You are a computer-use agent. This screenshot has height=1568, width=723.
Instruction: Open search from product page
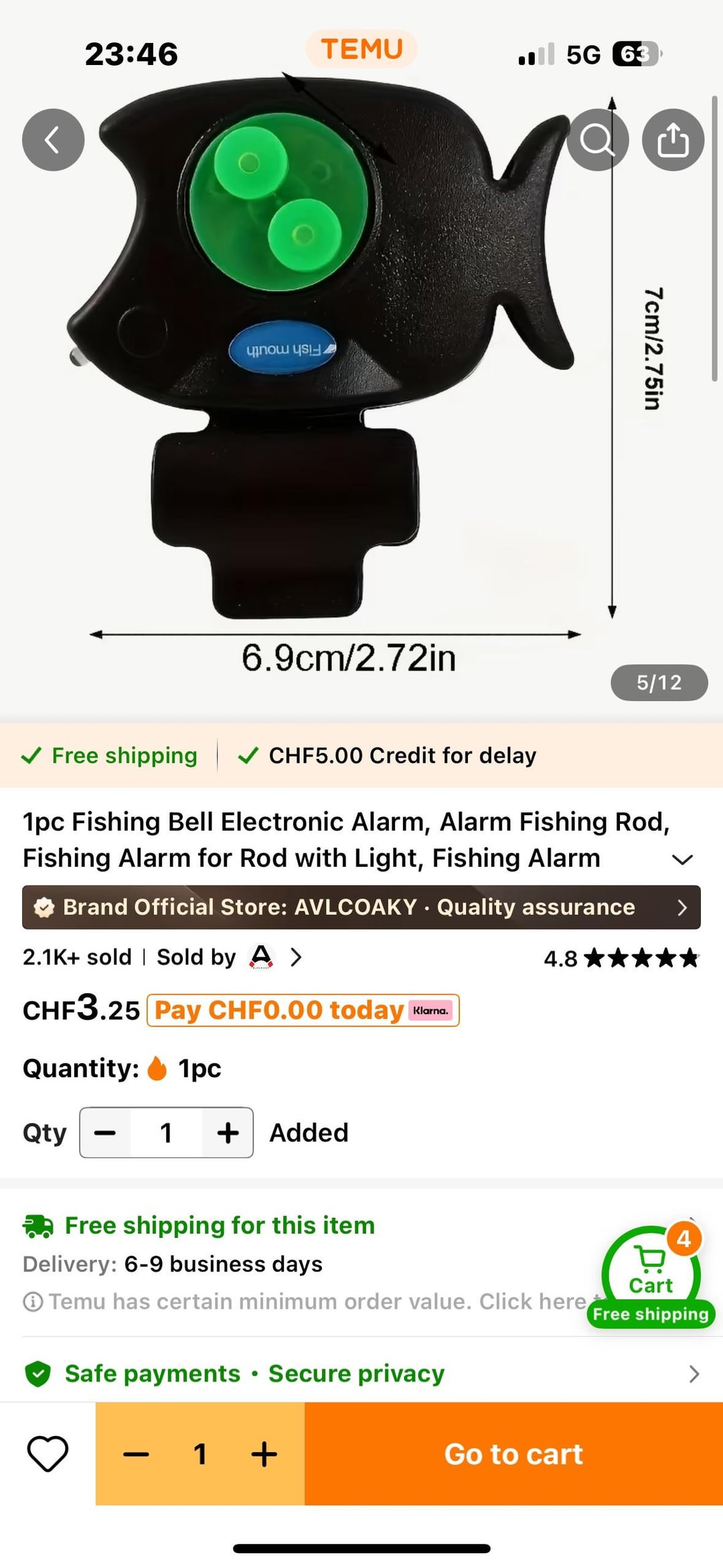click(x=597, y=139)
